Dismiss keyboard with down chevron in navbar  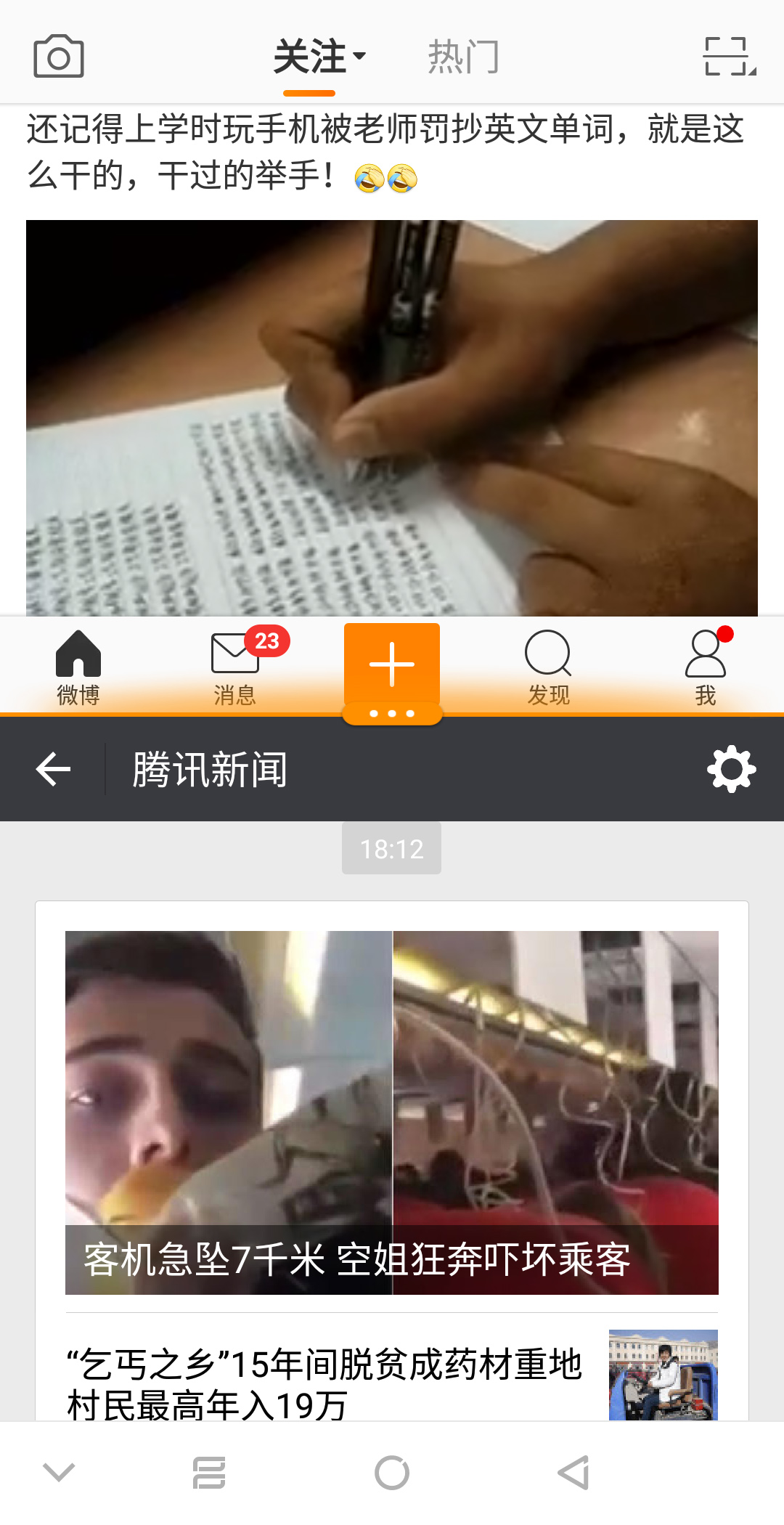click(57, 1473)
